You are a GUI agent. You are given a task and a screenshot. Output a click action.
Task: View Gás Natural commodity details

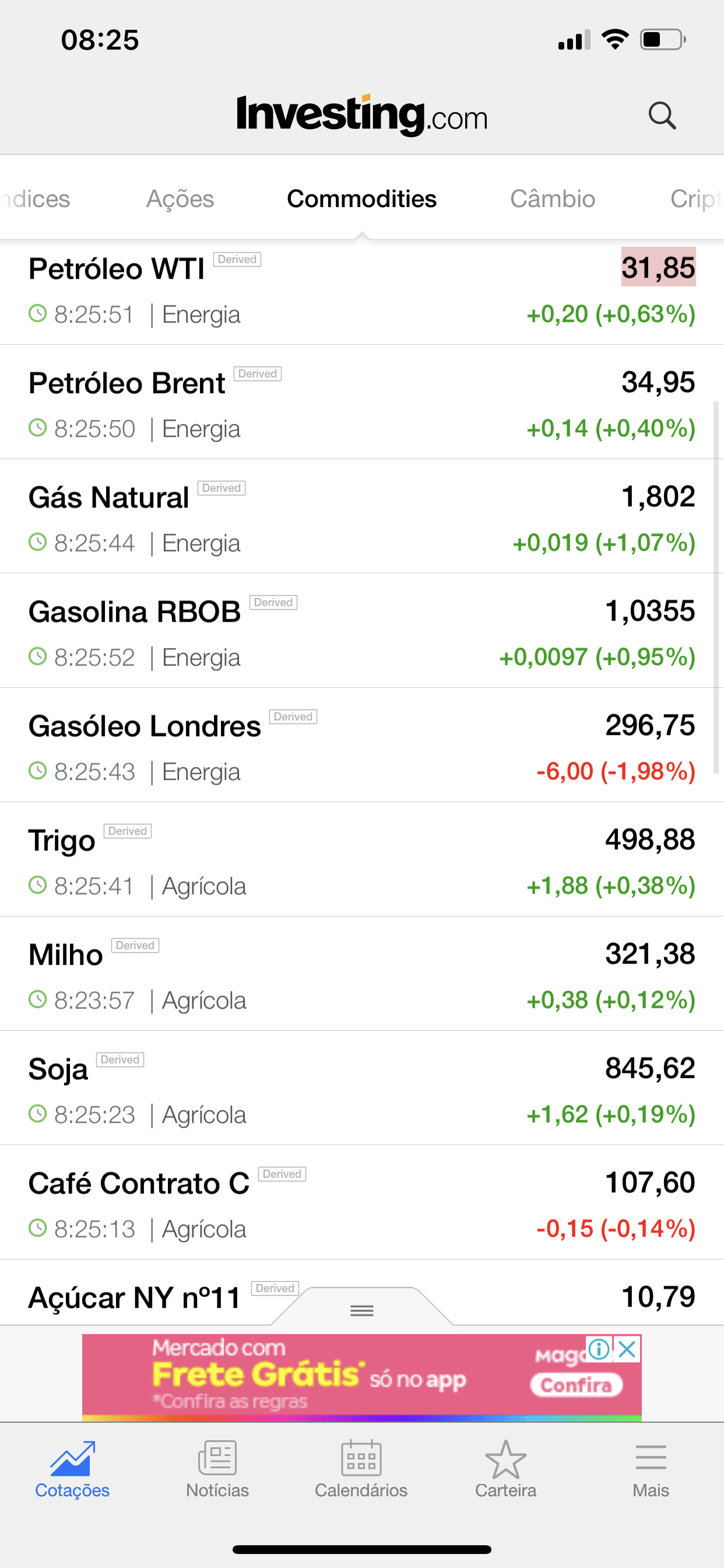tap(362, 516)
